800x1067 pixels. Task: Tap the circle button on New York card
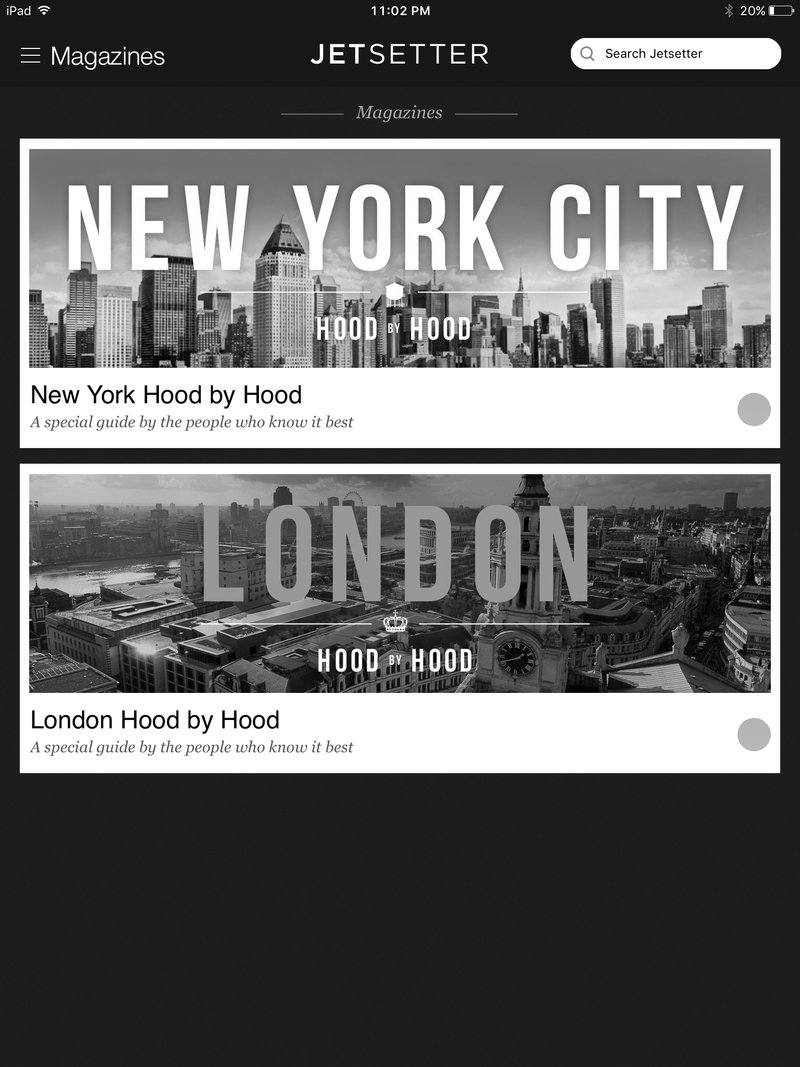(754, 409)
